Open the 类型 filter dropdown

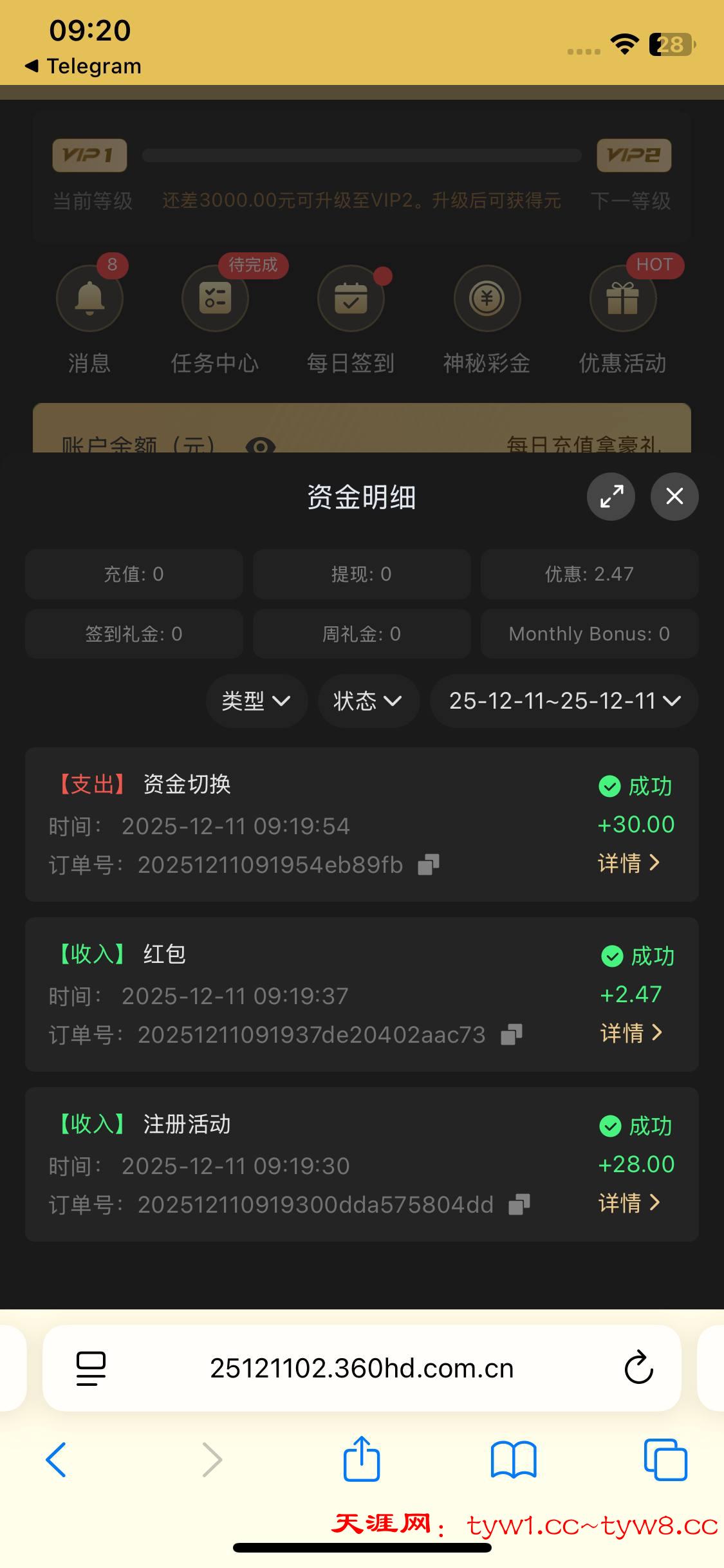click(x=256, y=701)
